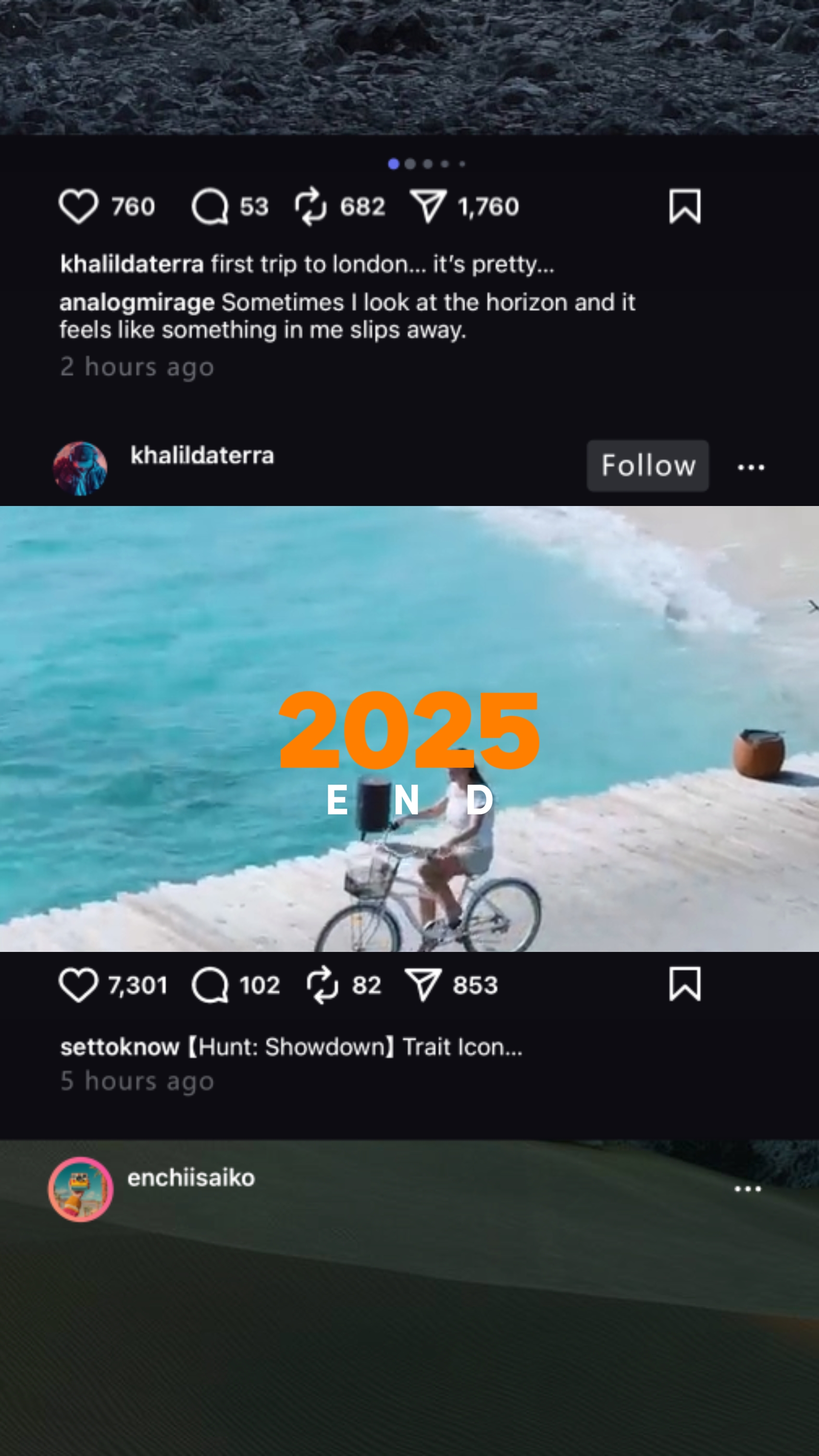Open comments on the post with 102 comments
The height and width of the screenshot is (1456, 819).
point(210,985)
